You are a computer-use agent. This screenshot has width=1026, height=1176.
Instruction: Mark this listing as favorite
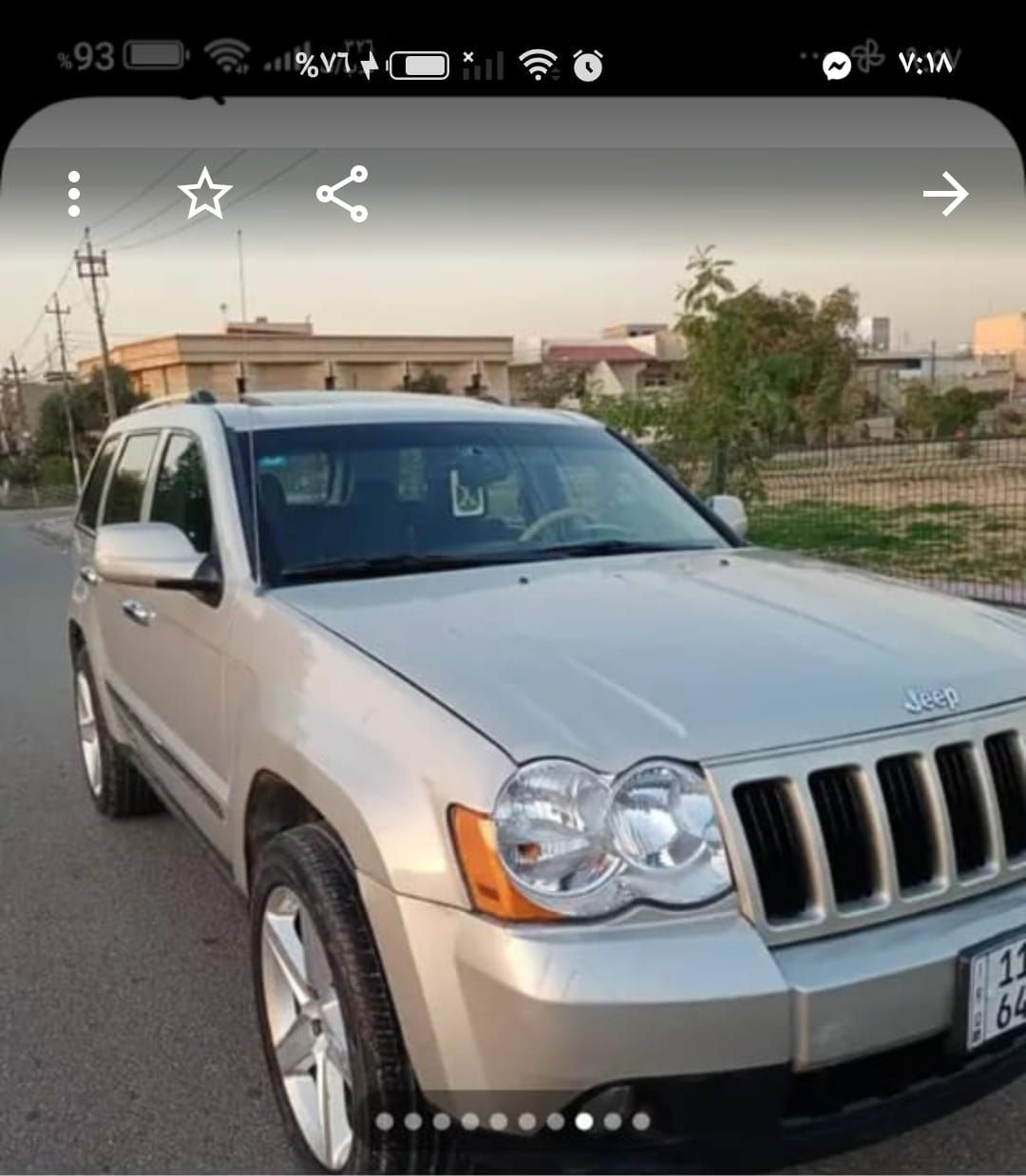point(204,194)
